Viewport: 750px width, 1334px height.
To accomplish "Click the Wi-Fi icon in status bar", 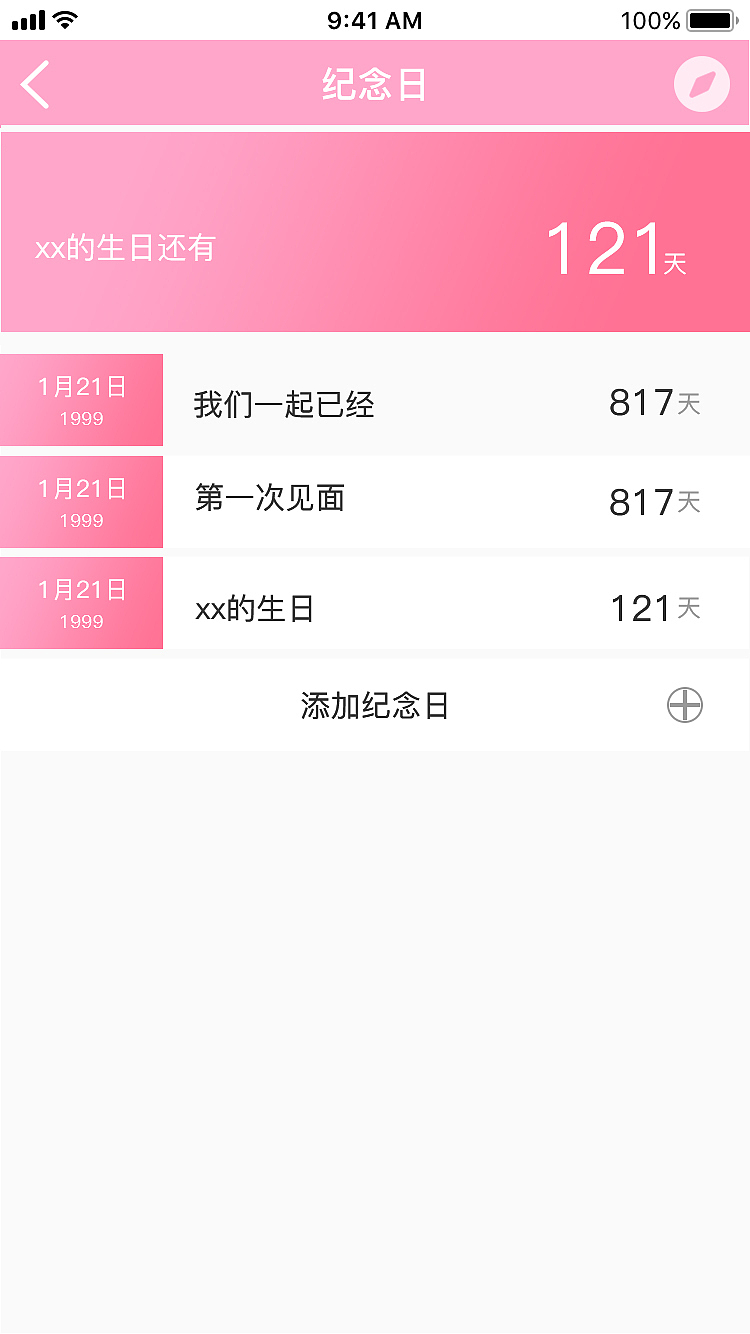I will click(67, 19).
